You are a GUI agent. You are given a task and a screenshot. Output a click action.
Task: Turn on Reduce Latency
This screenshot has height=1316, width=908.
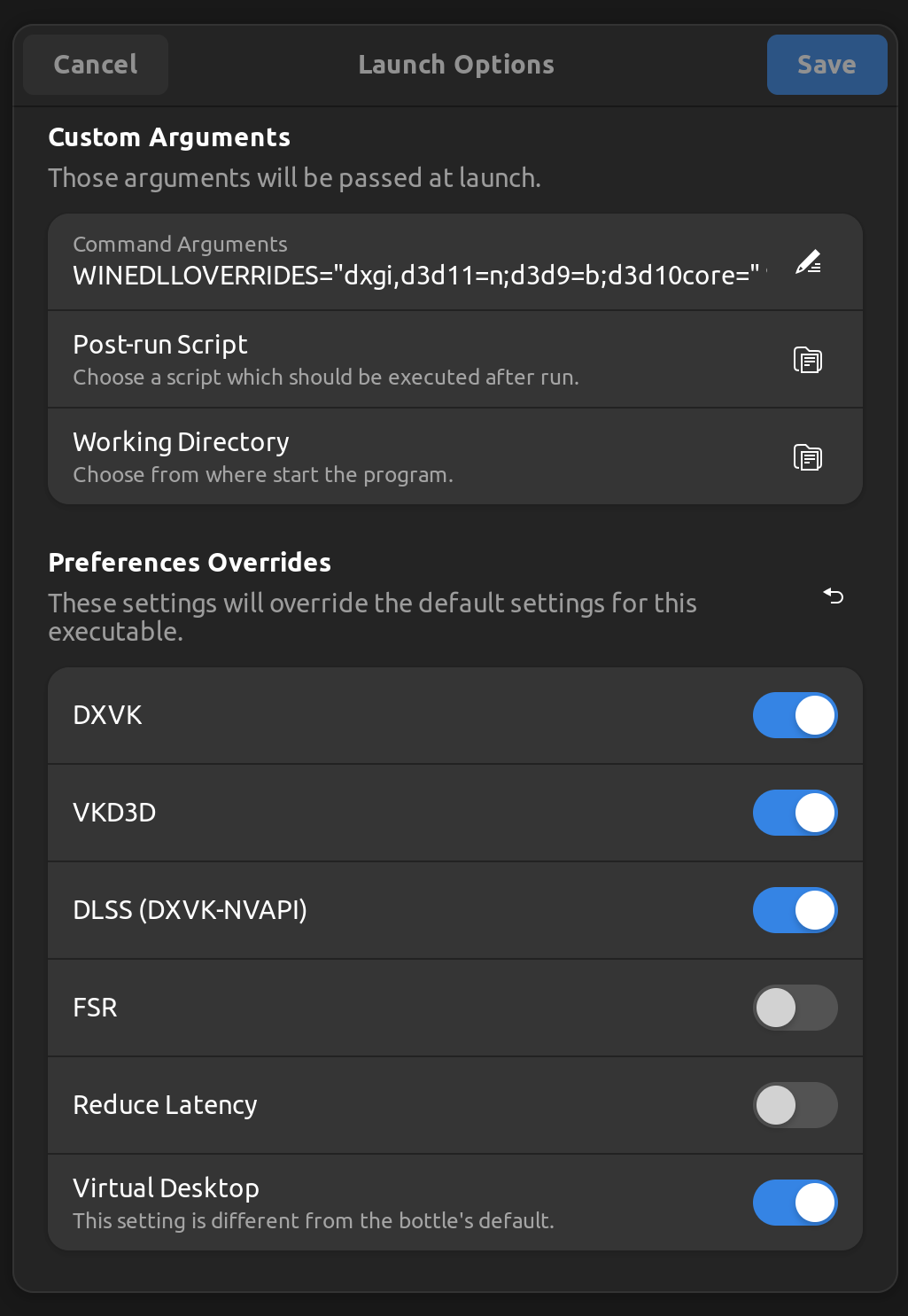[795, 1105]
